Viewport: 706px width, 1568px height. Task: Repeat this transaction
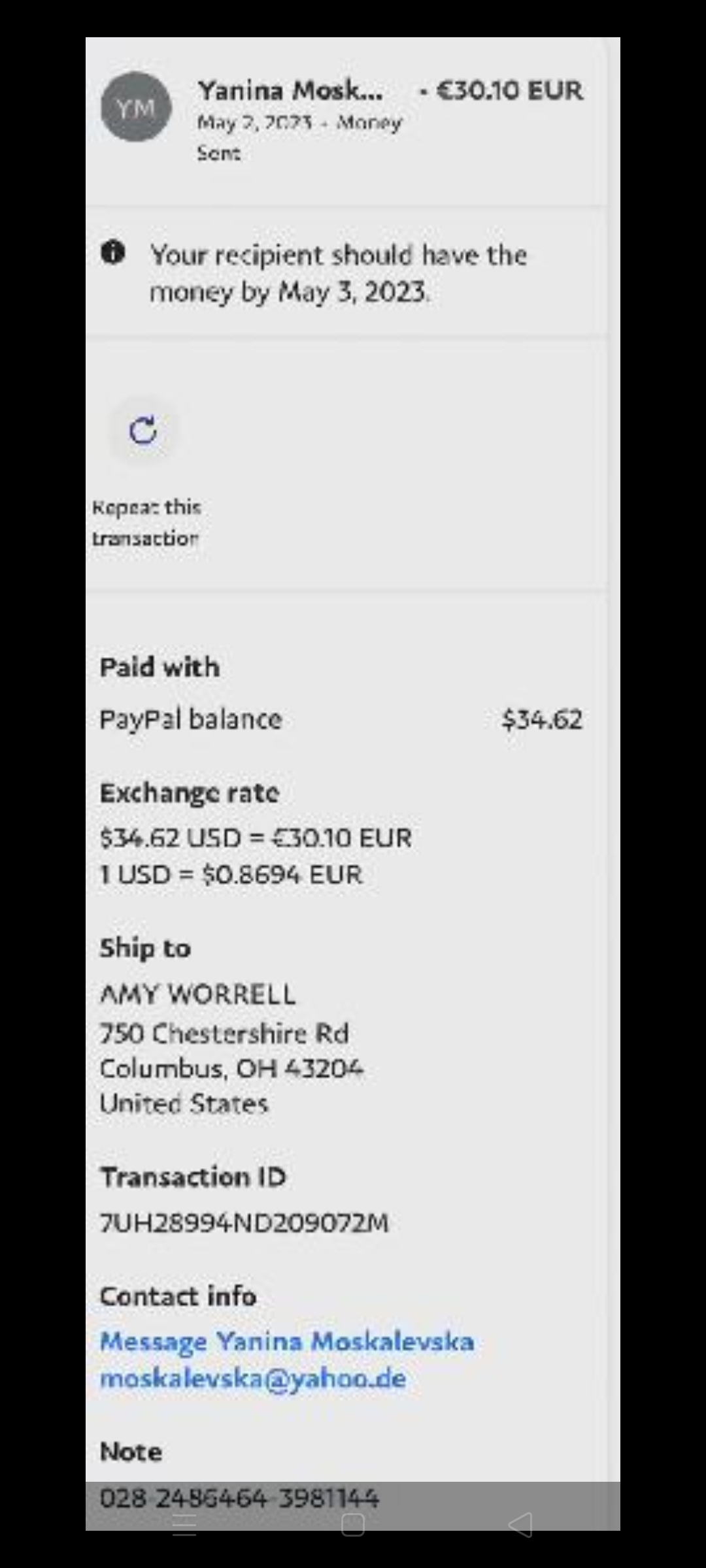click(143, 431)
